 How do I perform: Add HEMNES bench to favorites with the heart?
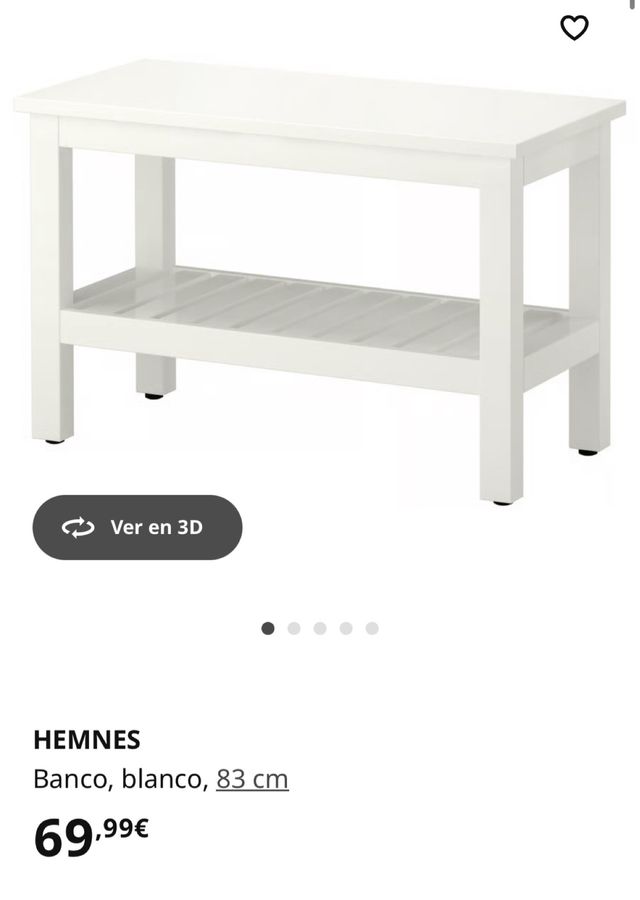coord(574,28)
